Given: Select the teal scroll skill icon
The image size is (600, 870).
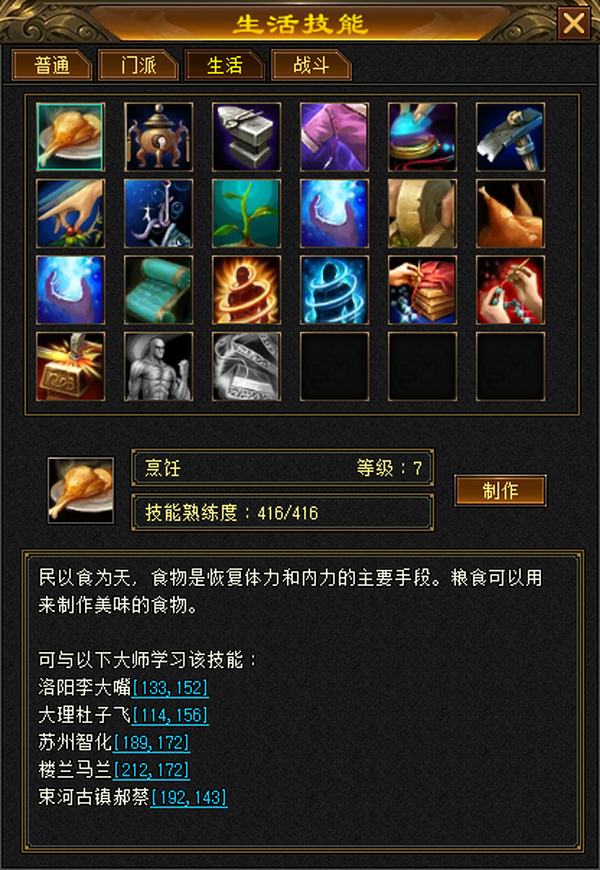Looking at the screenshot, I should pyautogui.click(x=159, y=290).
